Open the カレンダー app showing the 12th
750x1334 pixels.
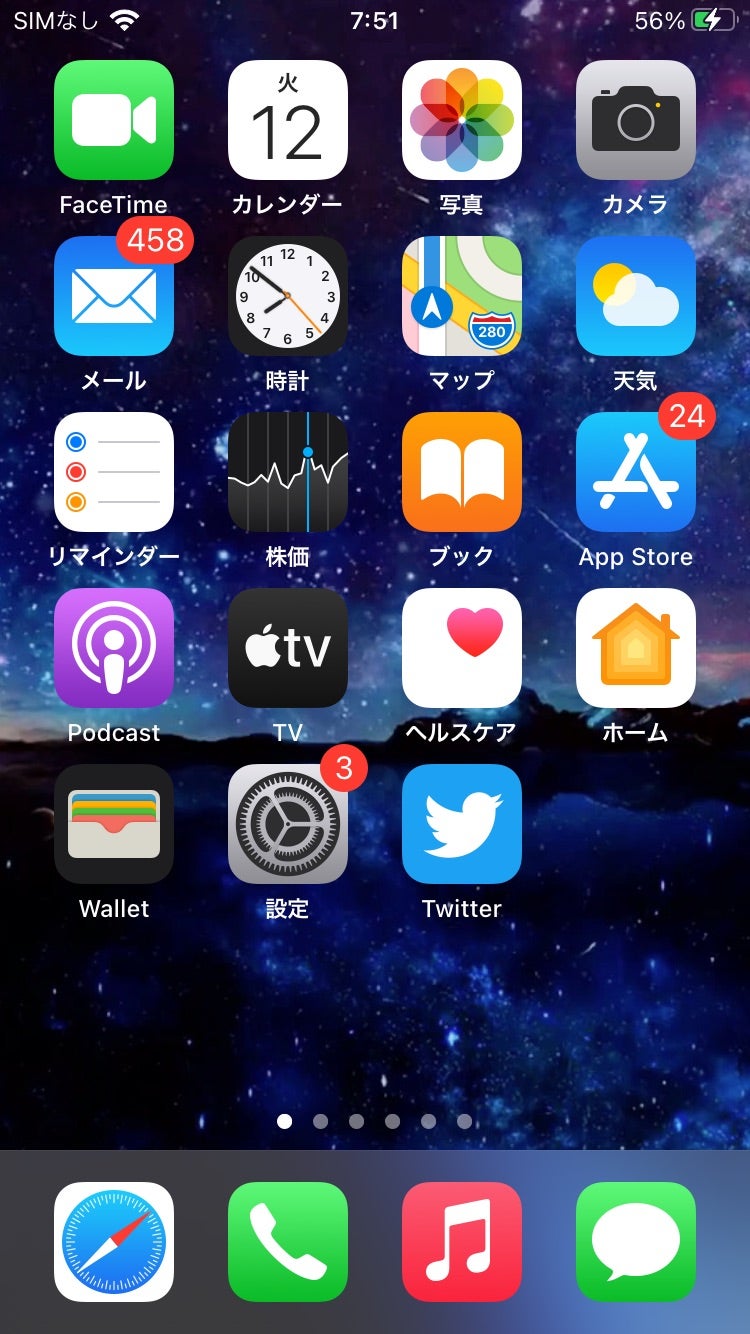click(287, 120)
